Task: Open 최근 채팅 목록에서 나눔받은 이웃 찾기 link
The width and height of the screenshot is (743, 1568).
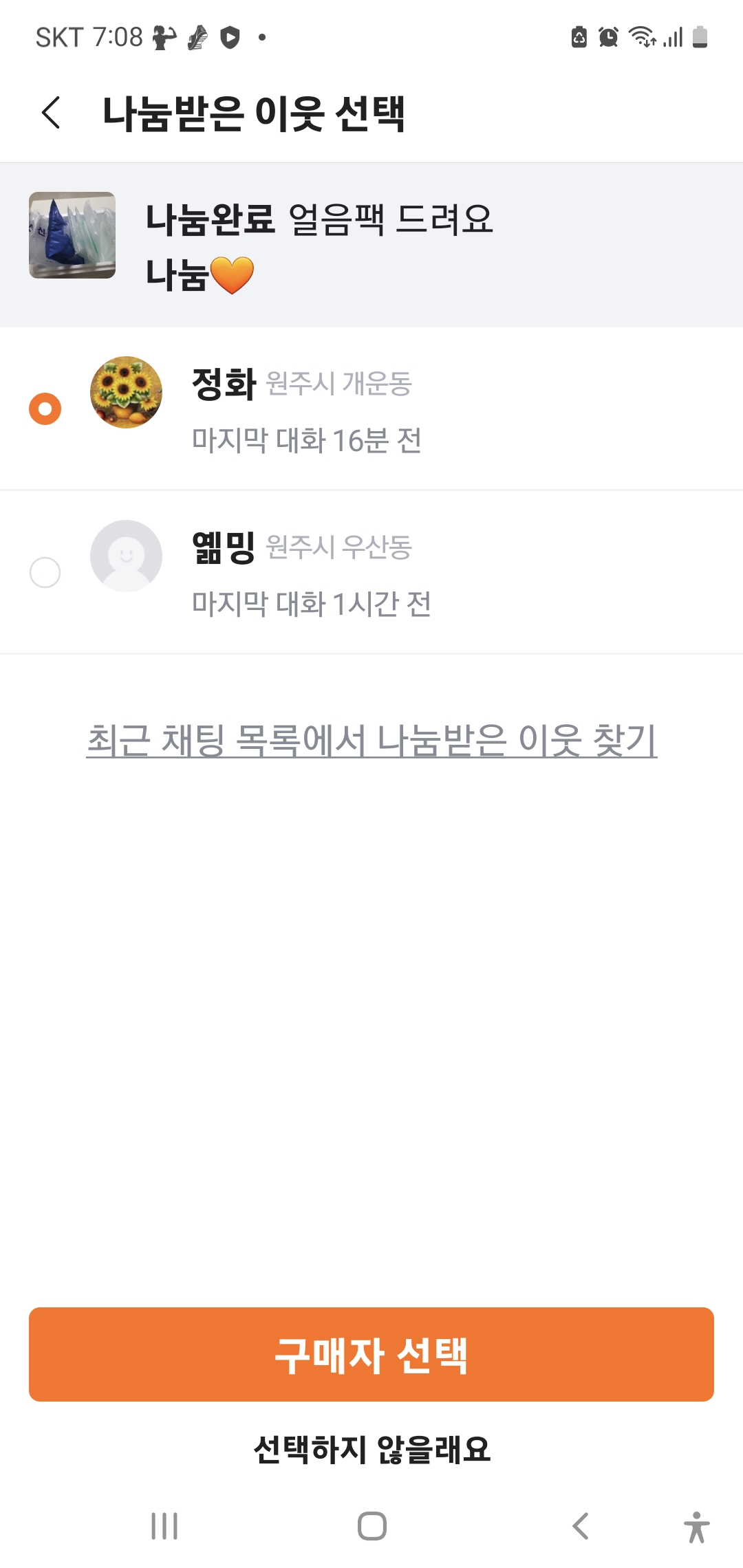Action: [371, 740]
